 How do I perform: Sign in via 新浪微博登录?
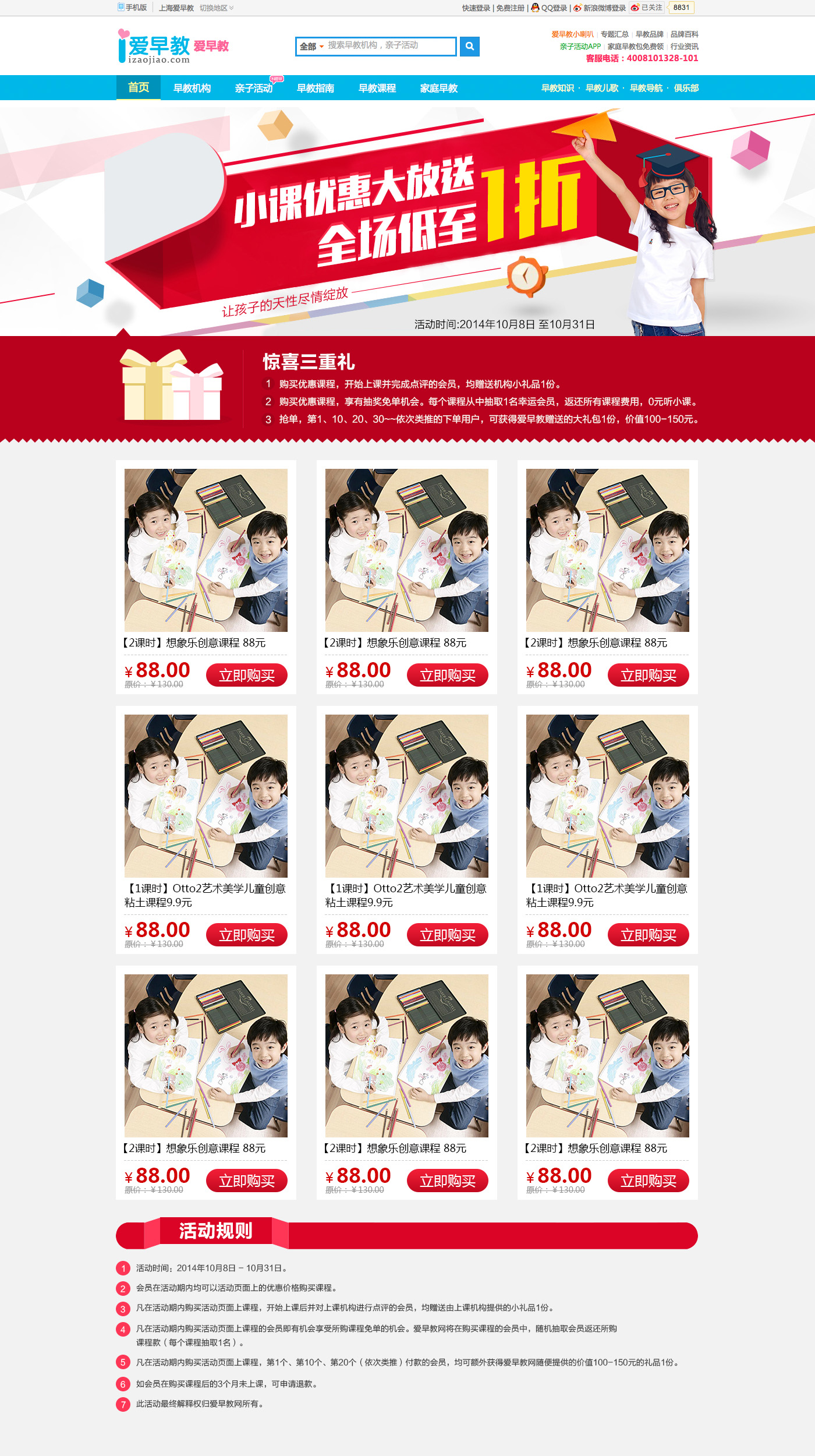click(x=600, y=8)
